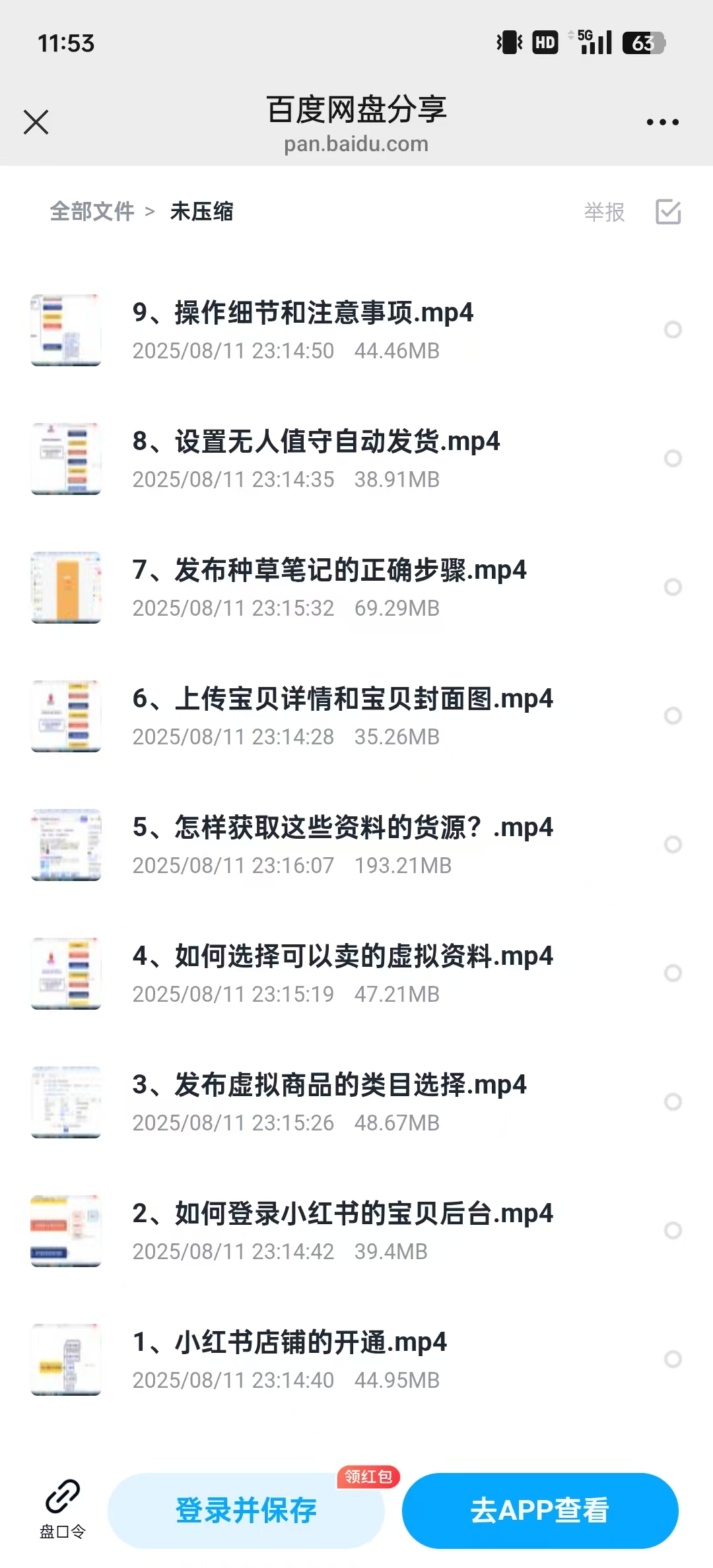Screen dimensions: 713x1568
Task: Select the 6、上传宝贝详情和宝贝封面图.mp4 file circle
Action: [673, 715]
